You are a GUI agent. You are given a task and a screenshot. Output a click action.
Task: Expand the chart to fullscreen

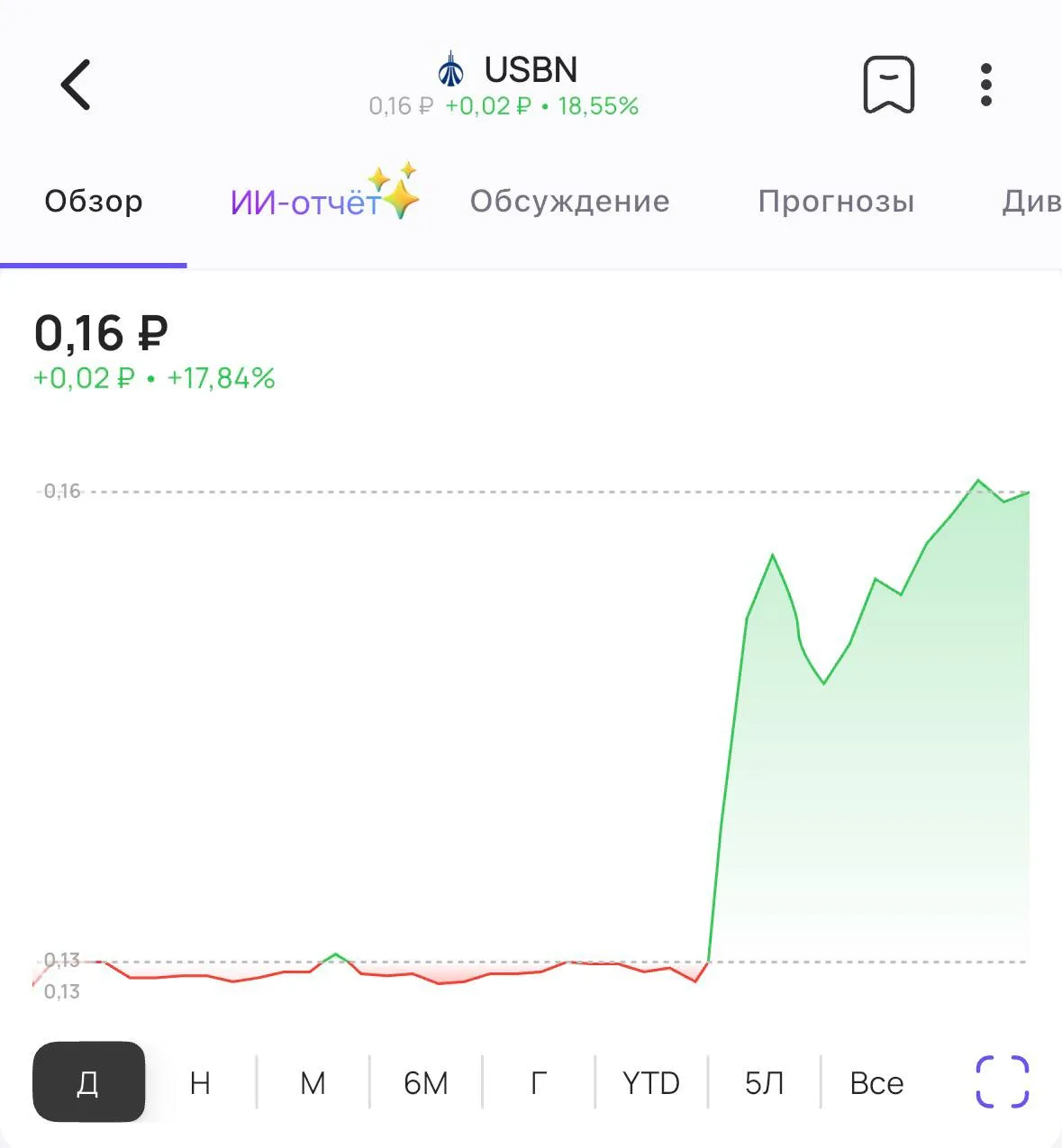click(x=1003, y=1081)
